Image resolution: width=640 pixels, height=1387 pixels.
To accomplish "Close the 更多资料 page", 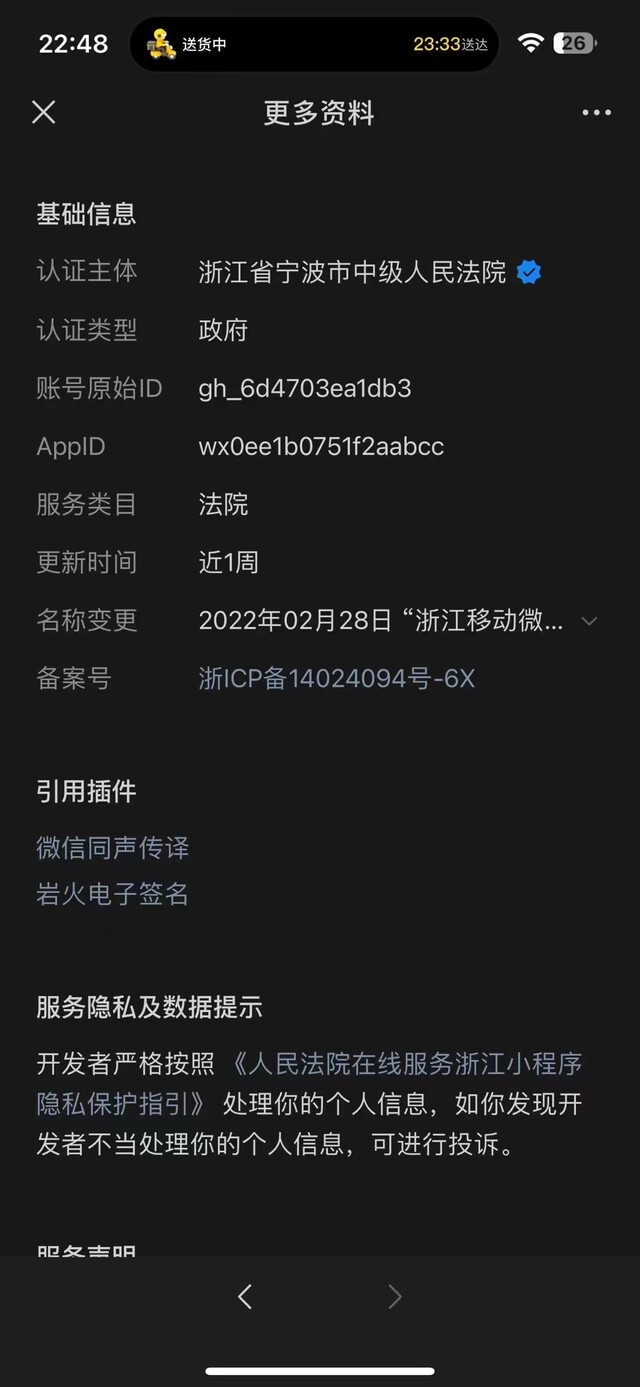I will 44,112.
